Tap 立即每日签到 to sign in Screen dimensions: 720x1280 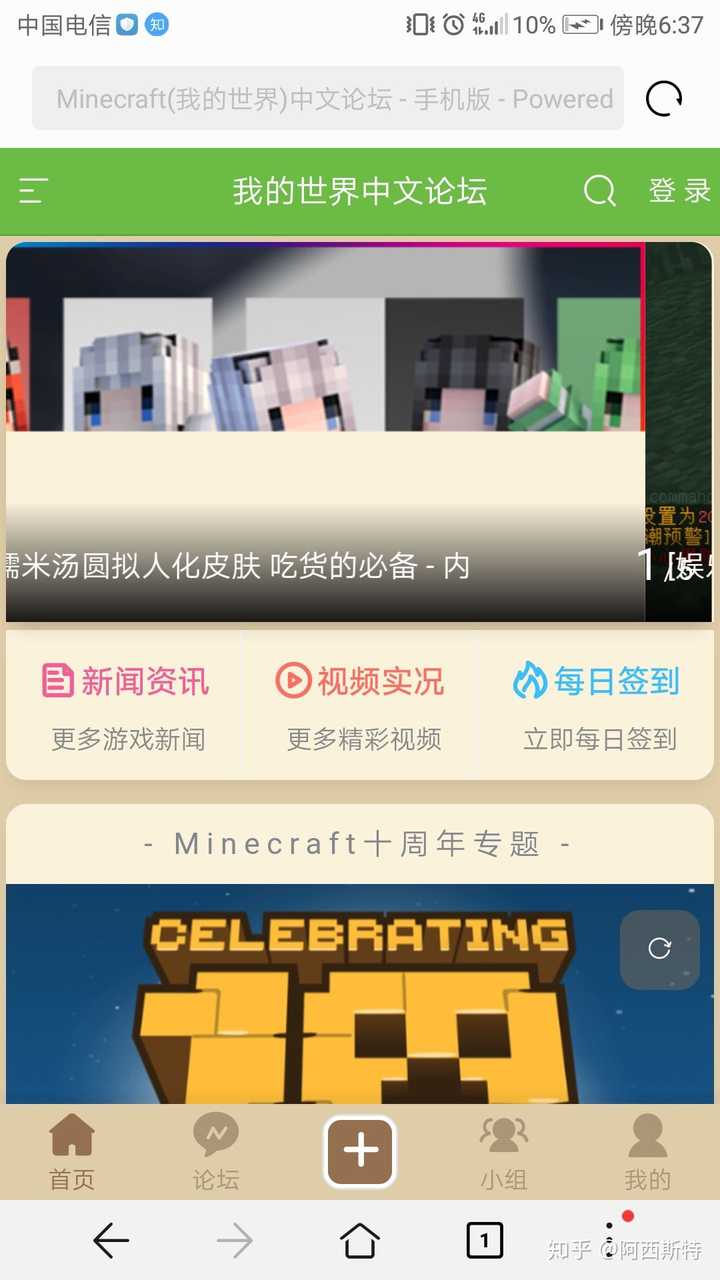tap(597, 738)
